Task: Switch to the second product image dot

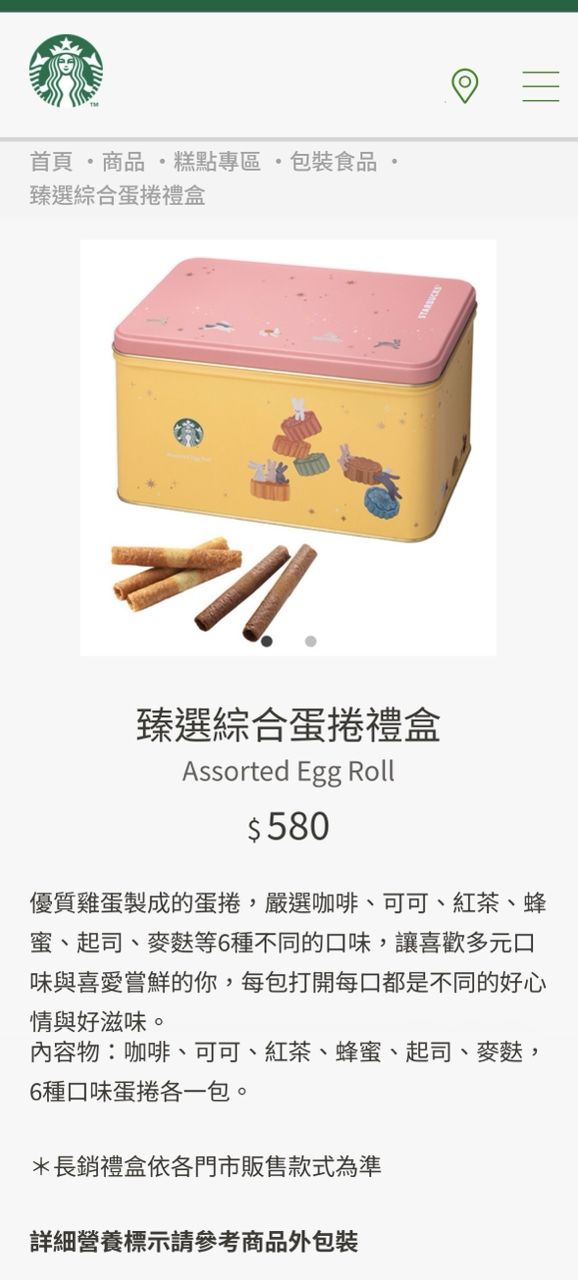Action: pyautogui.click(x=311, y=641)
